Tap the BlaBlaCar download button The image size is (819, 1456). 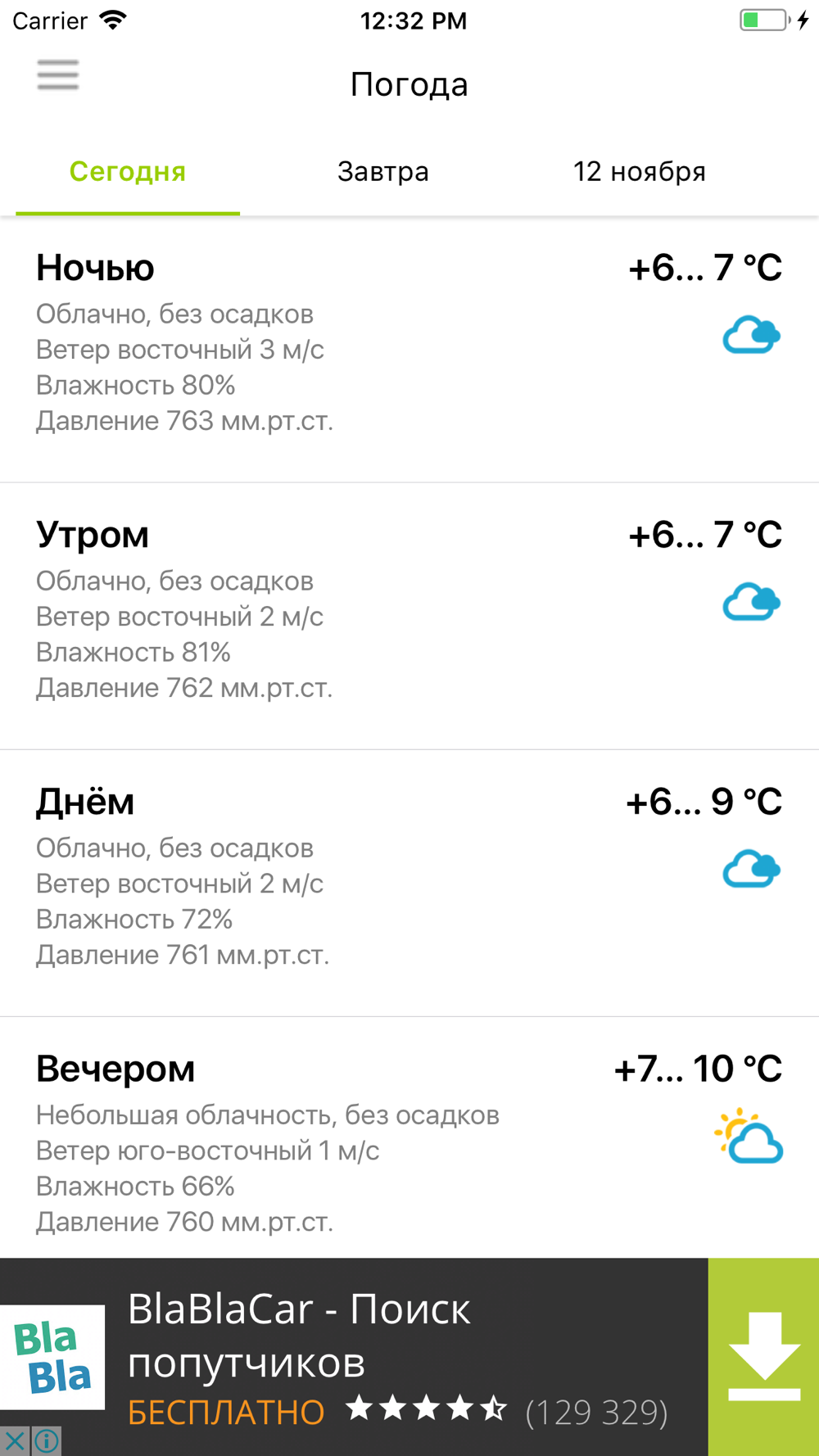[763, 1356]
